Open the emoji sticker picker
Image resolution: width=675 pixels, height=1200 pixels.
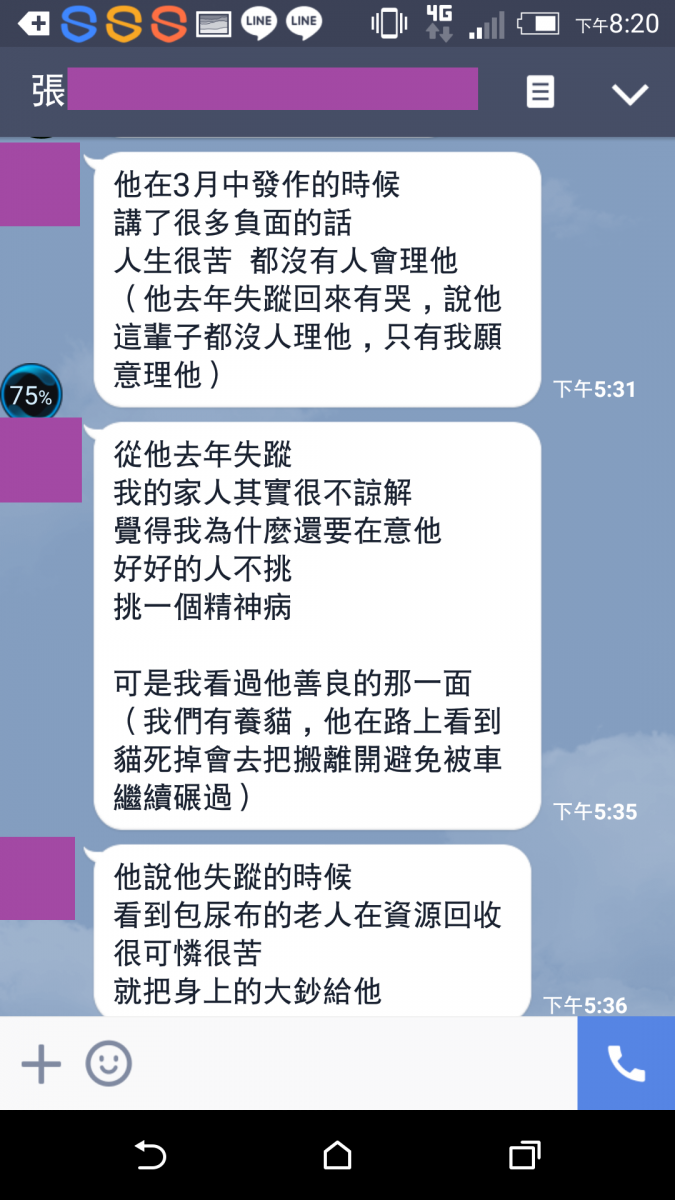108,1064
